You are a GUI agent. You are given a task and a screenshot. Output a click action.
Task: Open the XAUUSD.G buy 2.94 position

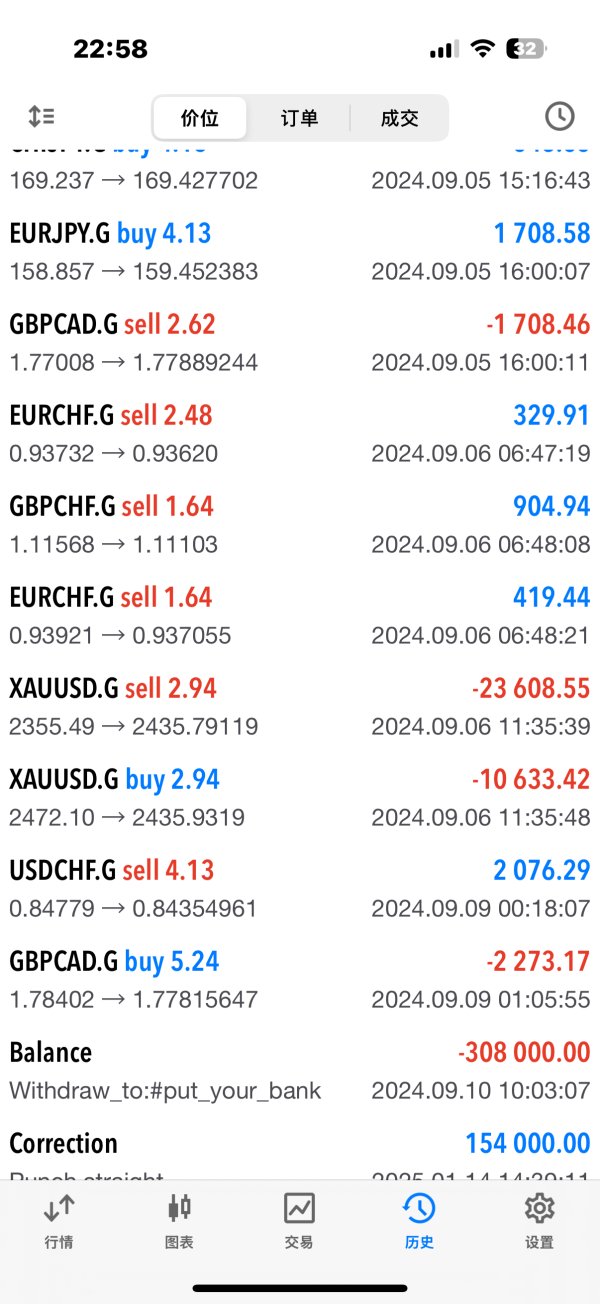[300, 798]
